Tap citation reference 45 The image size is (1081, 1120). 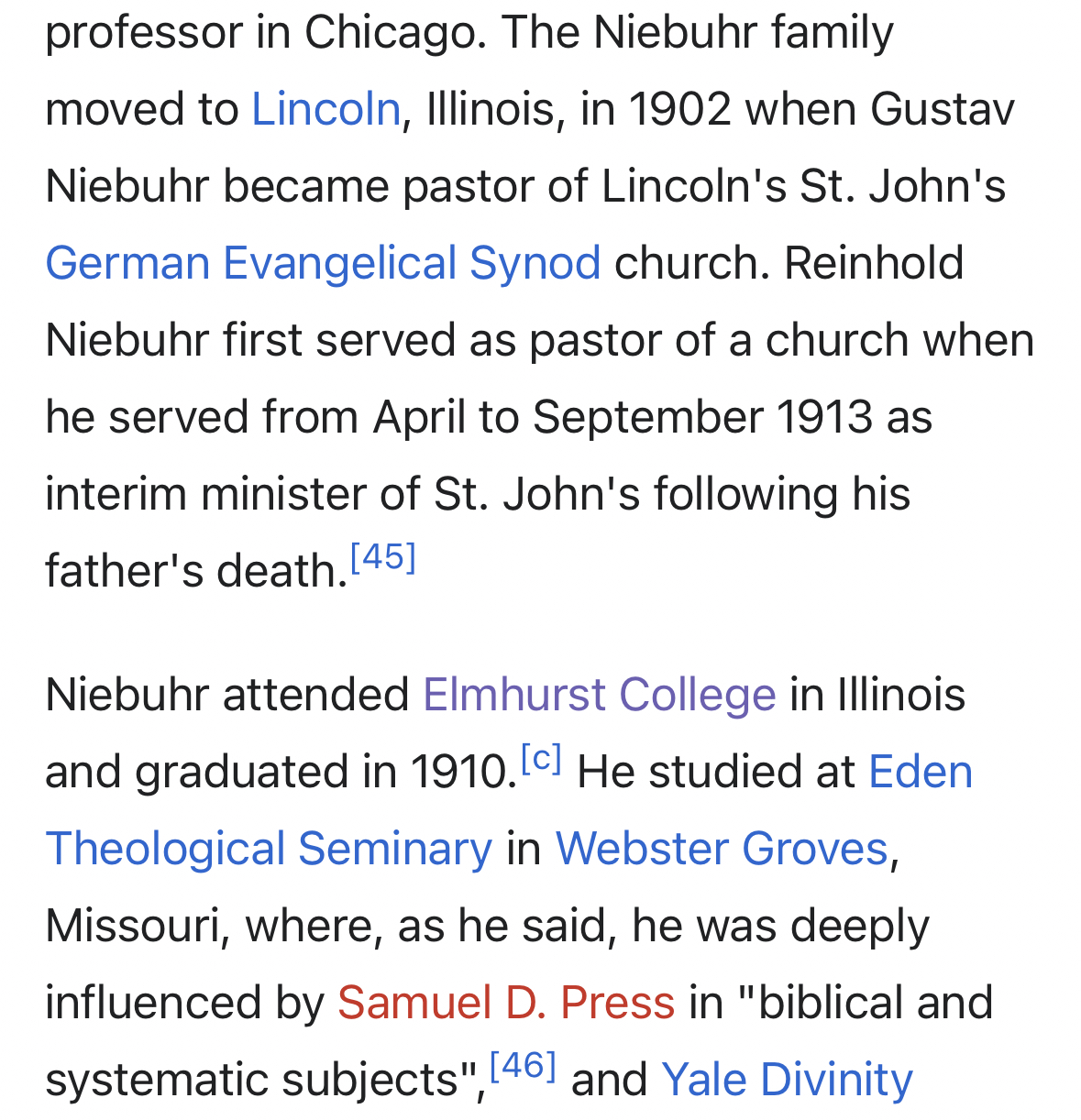click(x=383, y=557)
